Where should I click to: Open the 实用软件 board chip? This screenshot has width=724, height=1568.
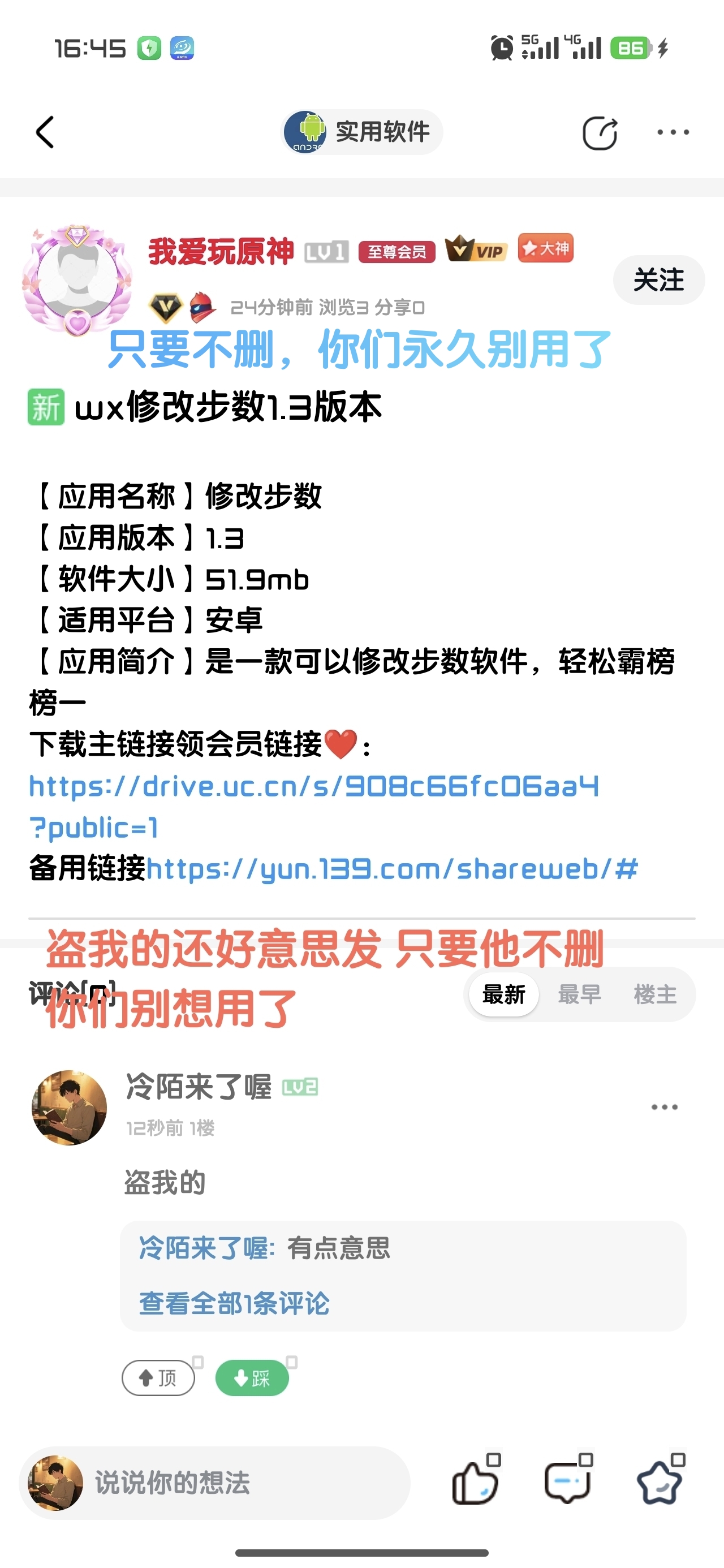click(x=361, y=132)
